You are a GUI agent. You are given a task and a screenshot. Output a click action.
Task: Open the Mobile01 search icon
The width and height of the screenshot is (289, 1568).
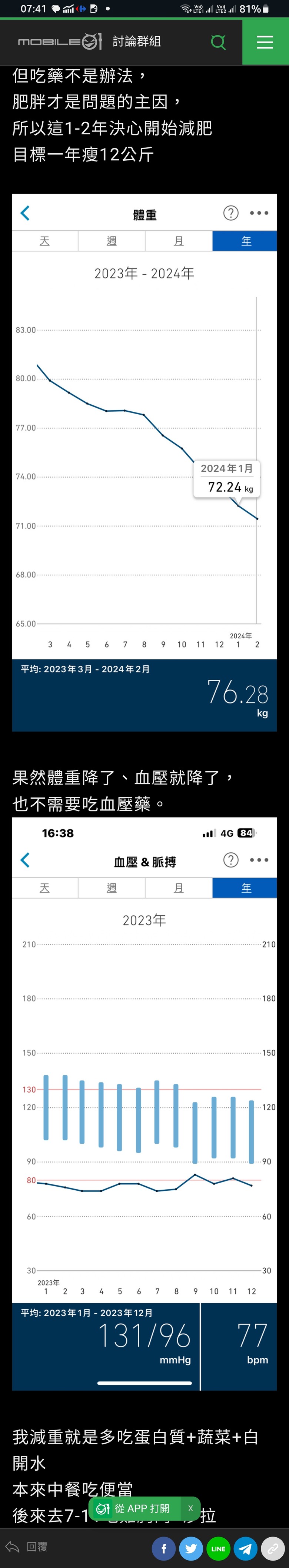click(x=217, y=42)
